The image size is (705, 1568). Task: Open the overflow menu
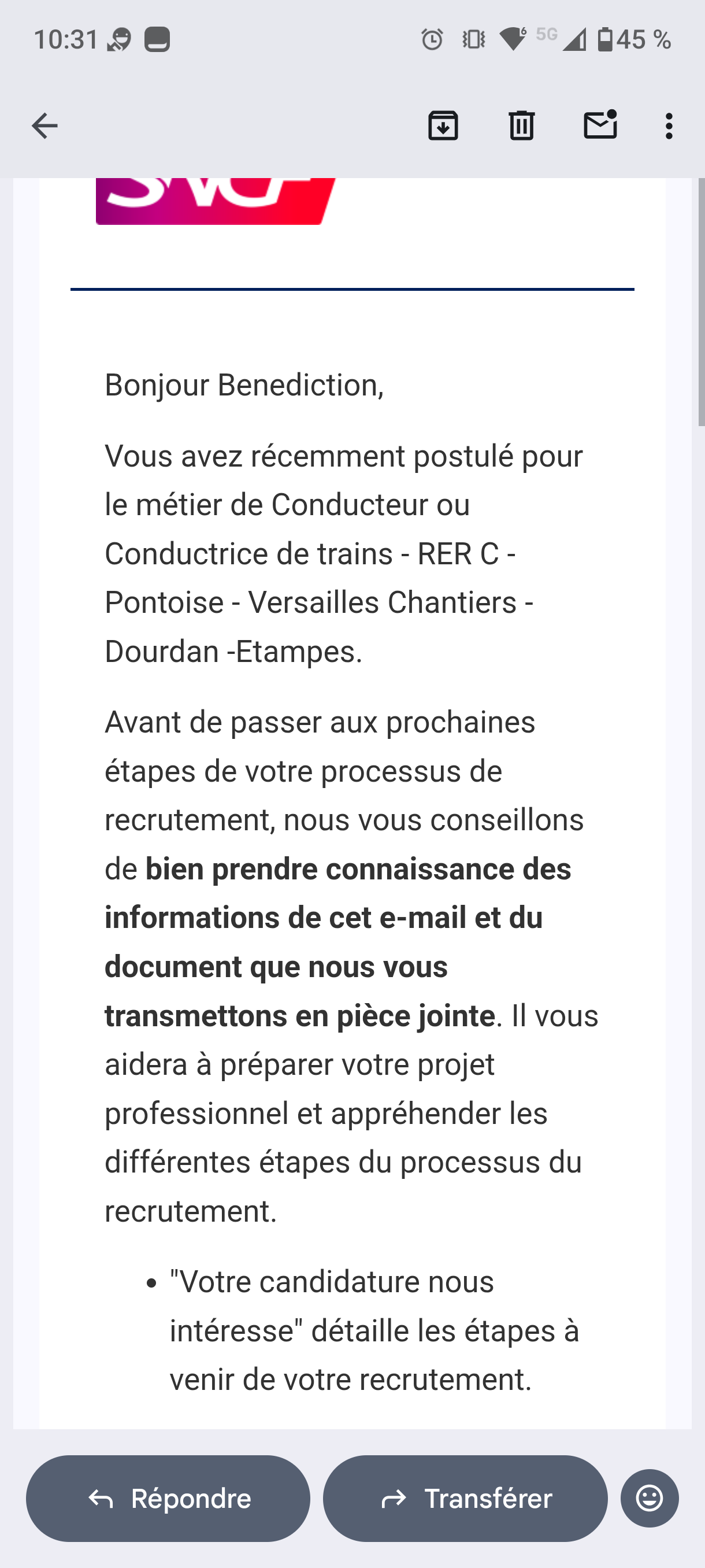(x=669, y=126)
